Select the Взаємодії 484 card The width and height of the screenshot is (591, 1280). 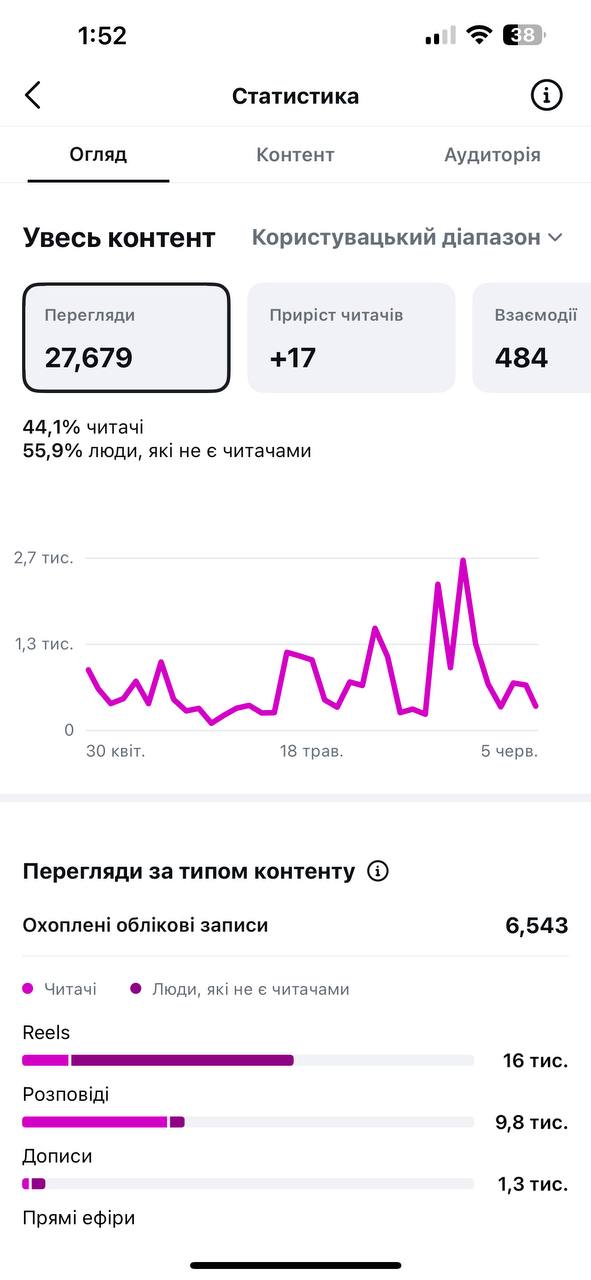[x=531, y=338]
